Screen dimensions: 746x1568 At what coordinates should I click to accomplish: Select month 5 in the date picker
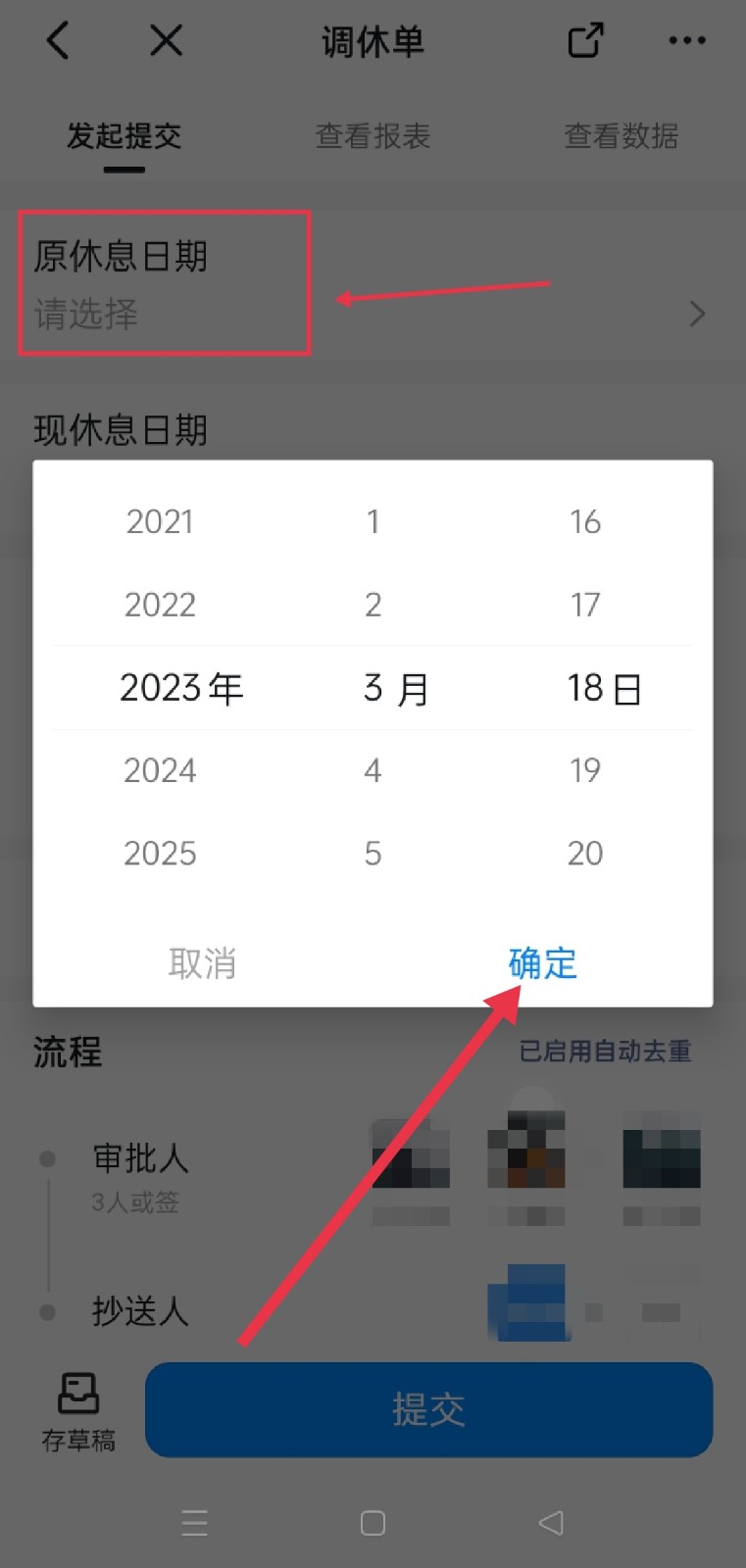click(372, 853)
